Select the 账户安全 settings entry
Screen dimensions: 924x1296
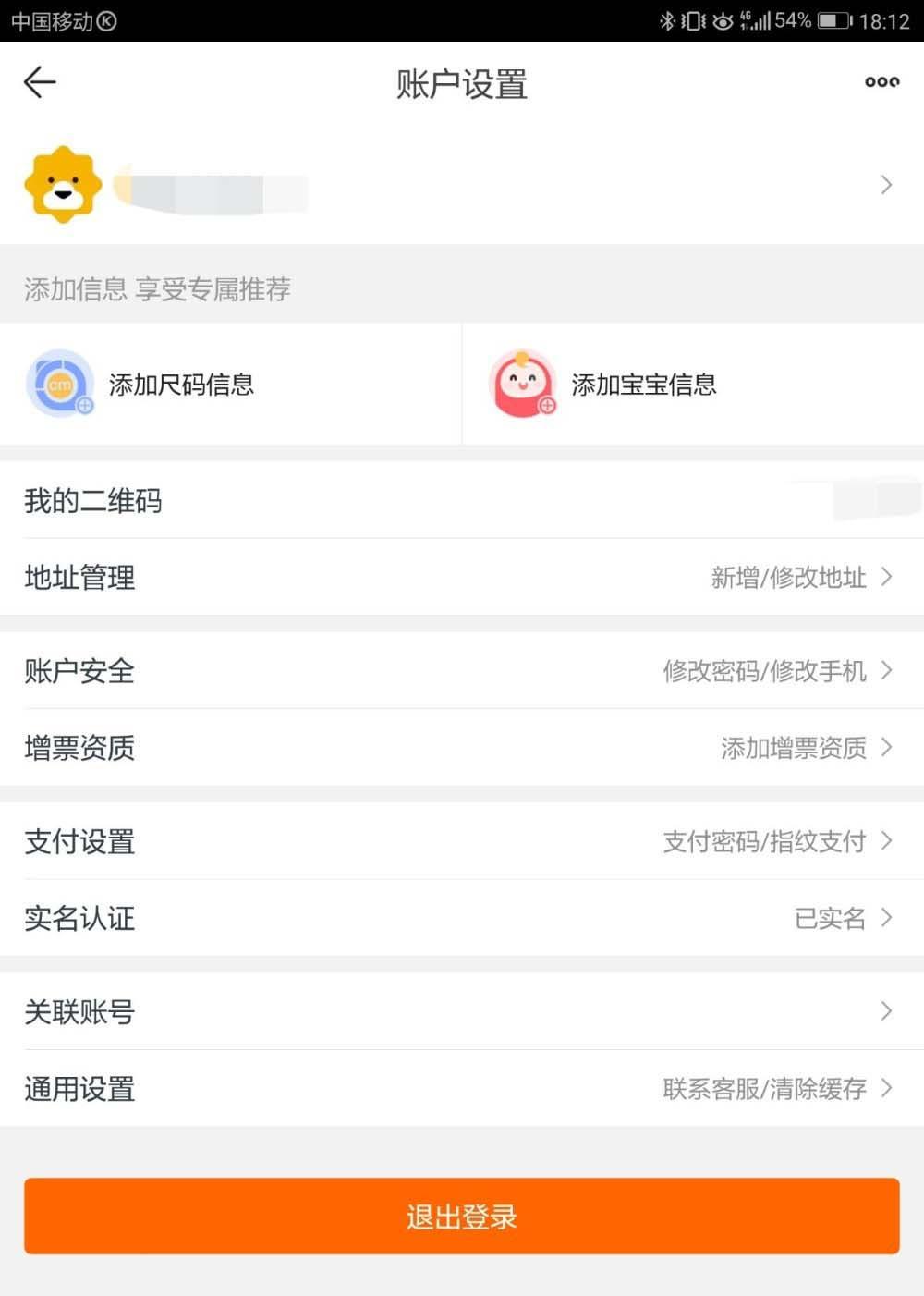point(79,672)
